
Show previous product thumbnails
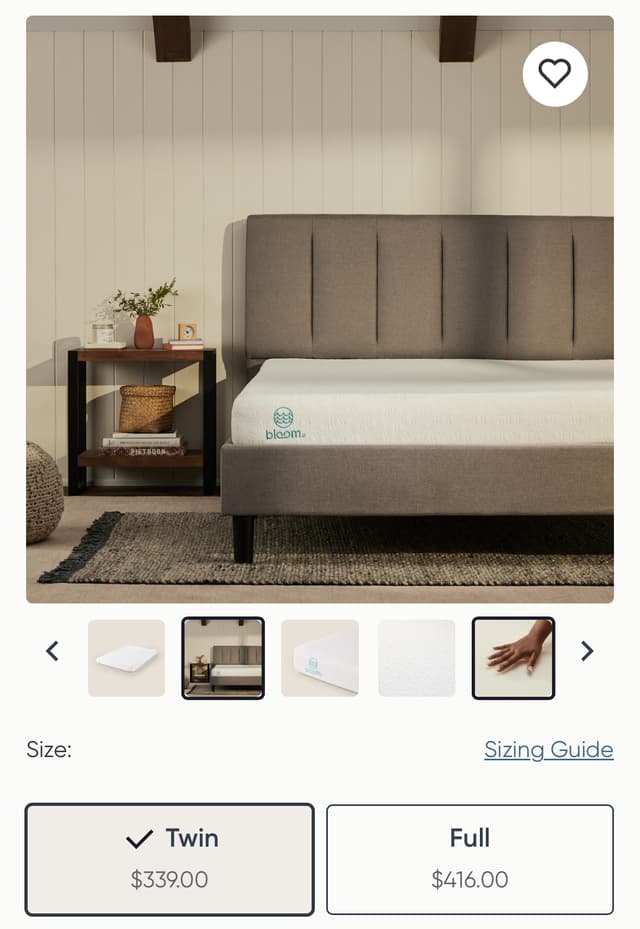53,652
